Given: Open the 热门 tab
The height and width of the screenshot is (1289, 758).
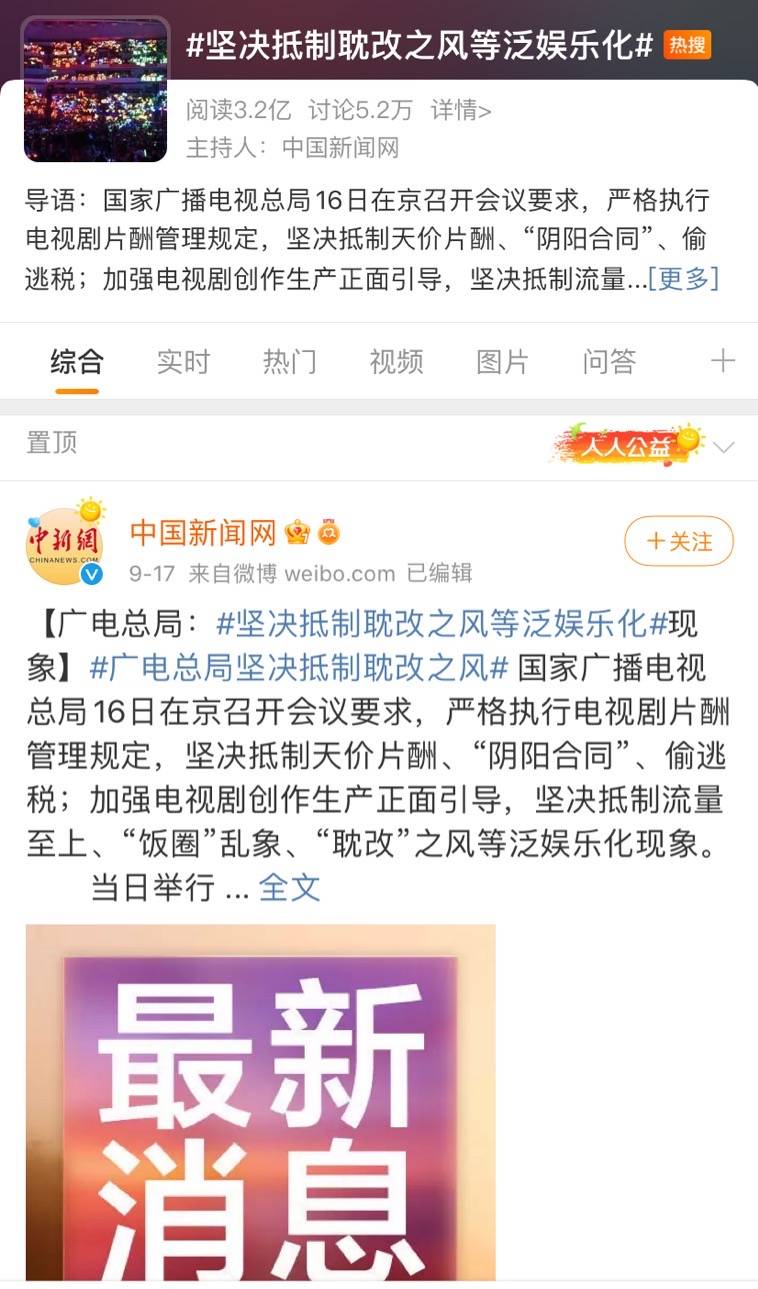Looking at the screenshot, I should [x=290, y=362].
